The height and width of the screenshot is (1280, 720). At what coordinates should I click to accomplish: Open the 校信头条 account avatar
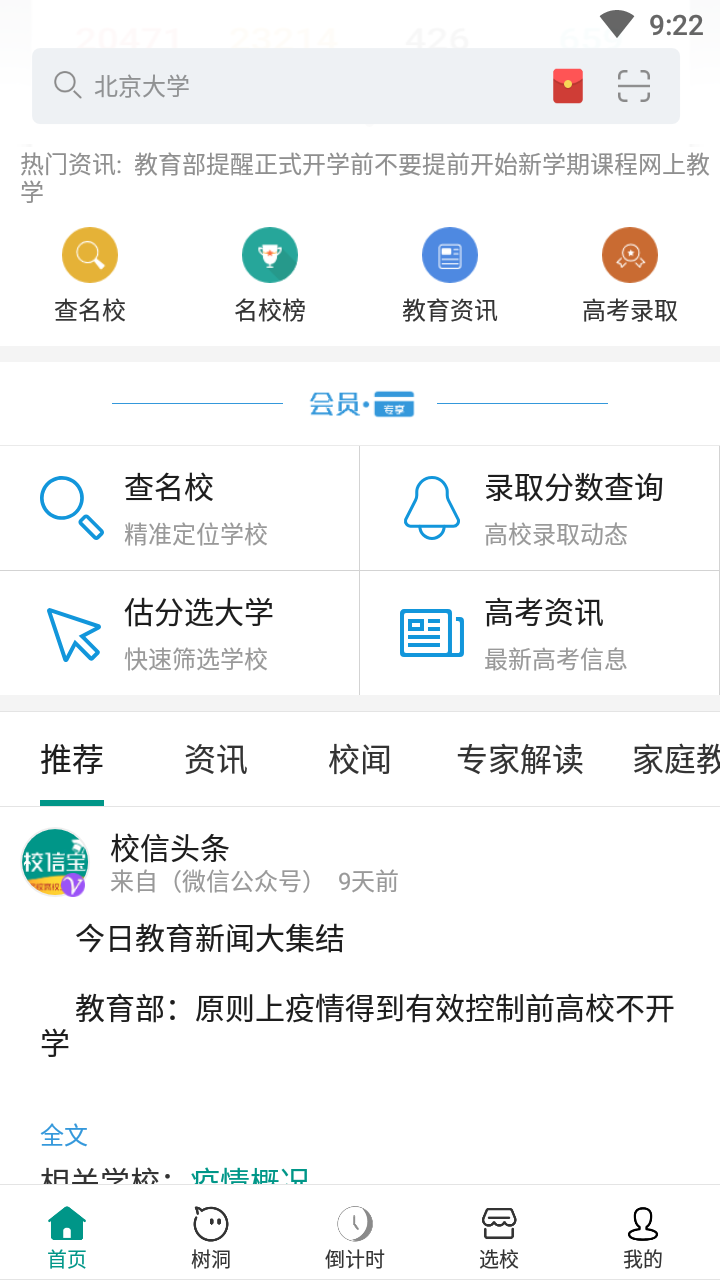tap(54, 862)
